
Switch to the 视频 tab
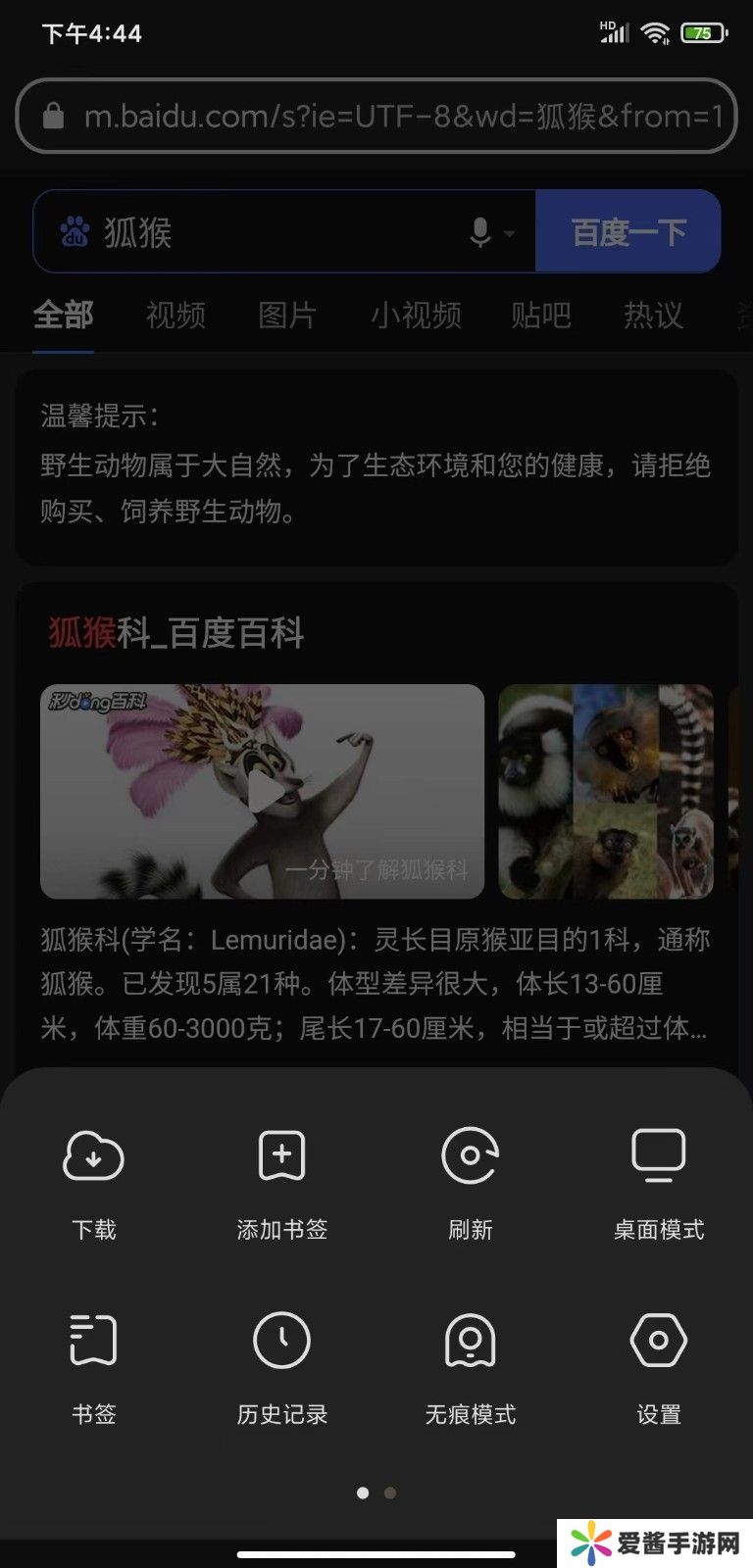176,315
